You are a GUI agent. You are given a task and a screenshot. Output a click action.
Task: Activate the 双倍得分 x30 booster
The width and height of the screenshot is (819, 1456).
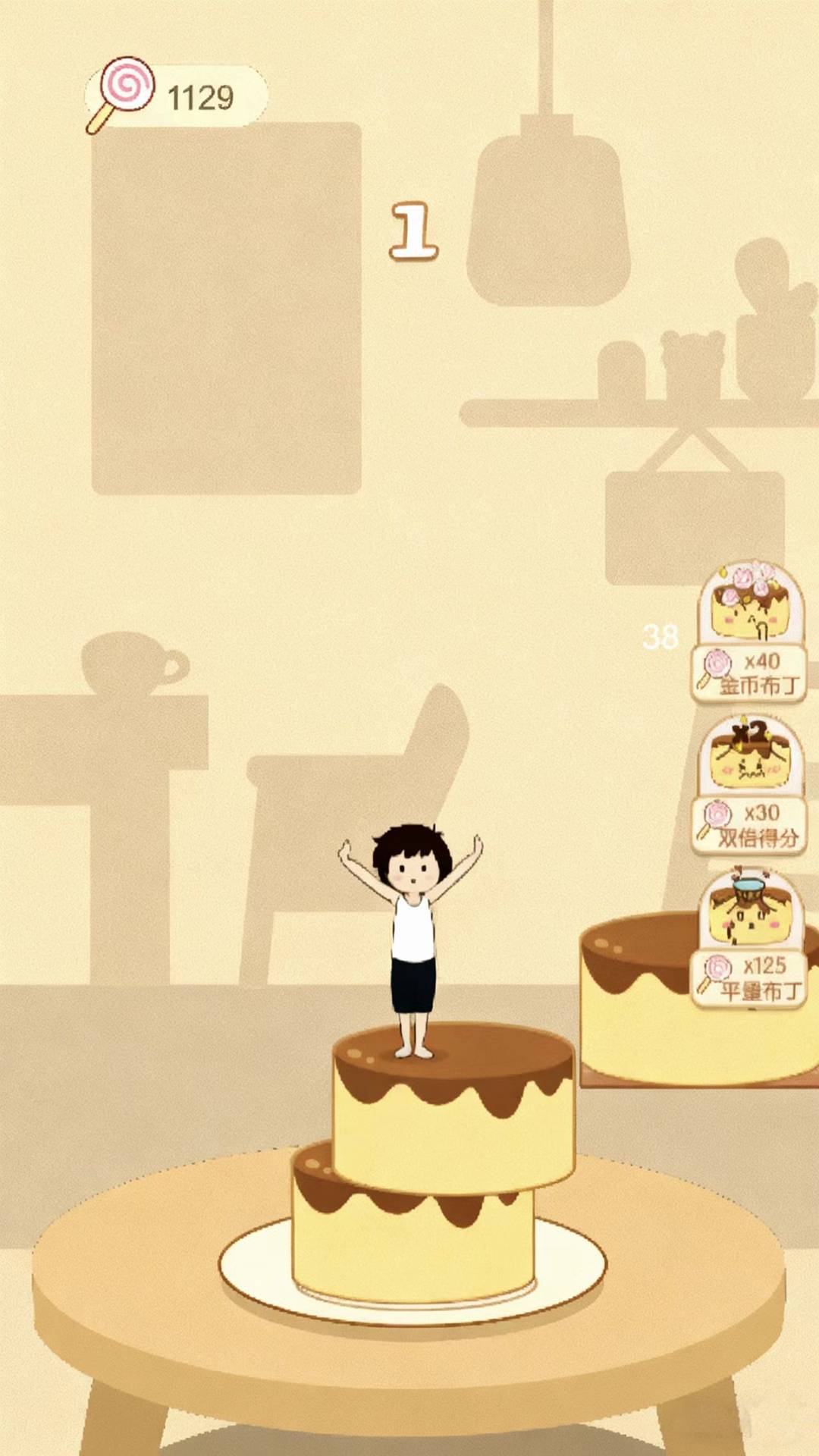(x=749, y=825)
